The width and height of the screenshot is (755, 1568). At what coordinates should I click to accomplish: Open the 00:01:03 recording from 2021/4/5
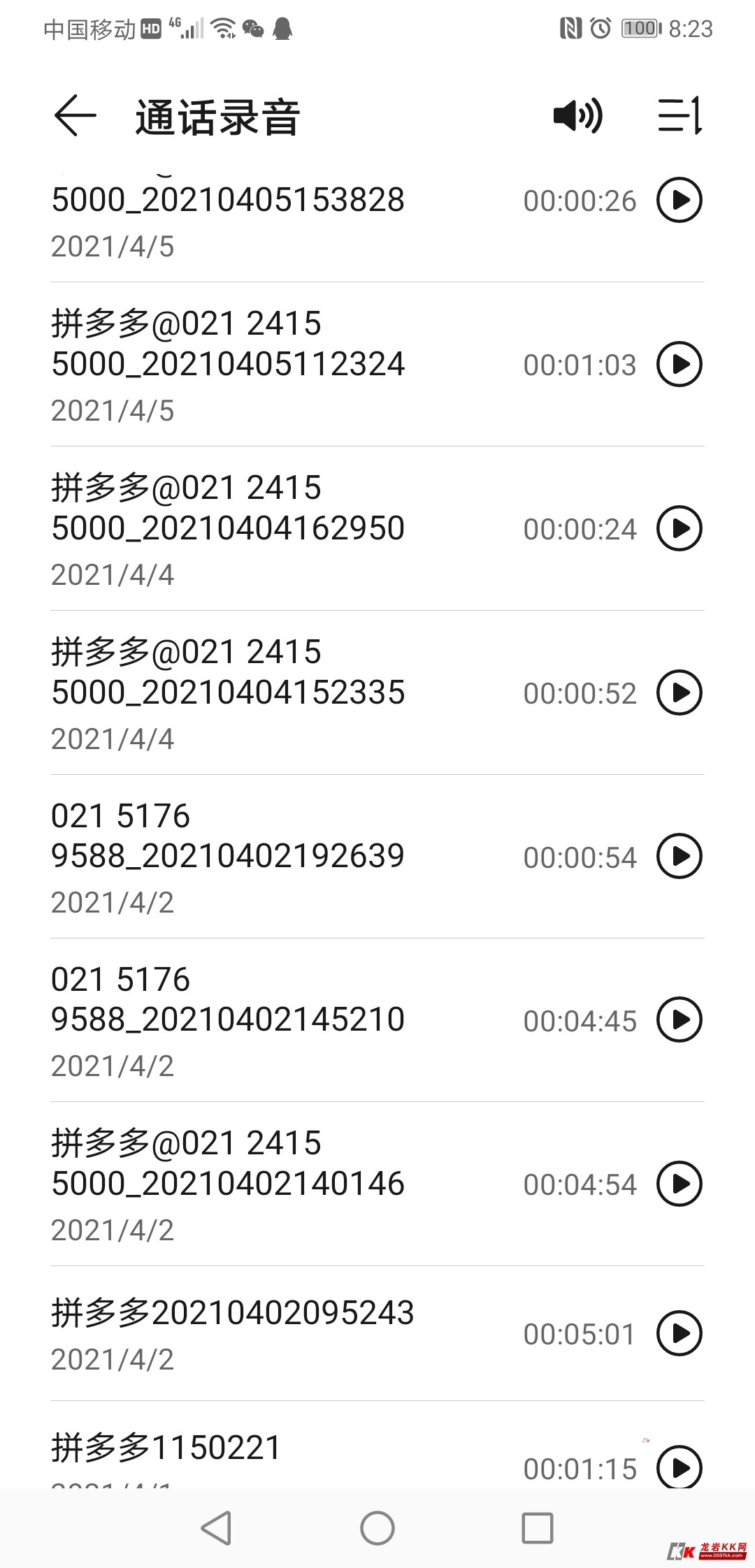point(280,364)
